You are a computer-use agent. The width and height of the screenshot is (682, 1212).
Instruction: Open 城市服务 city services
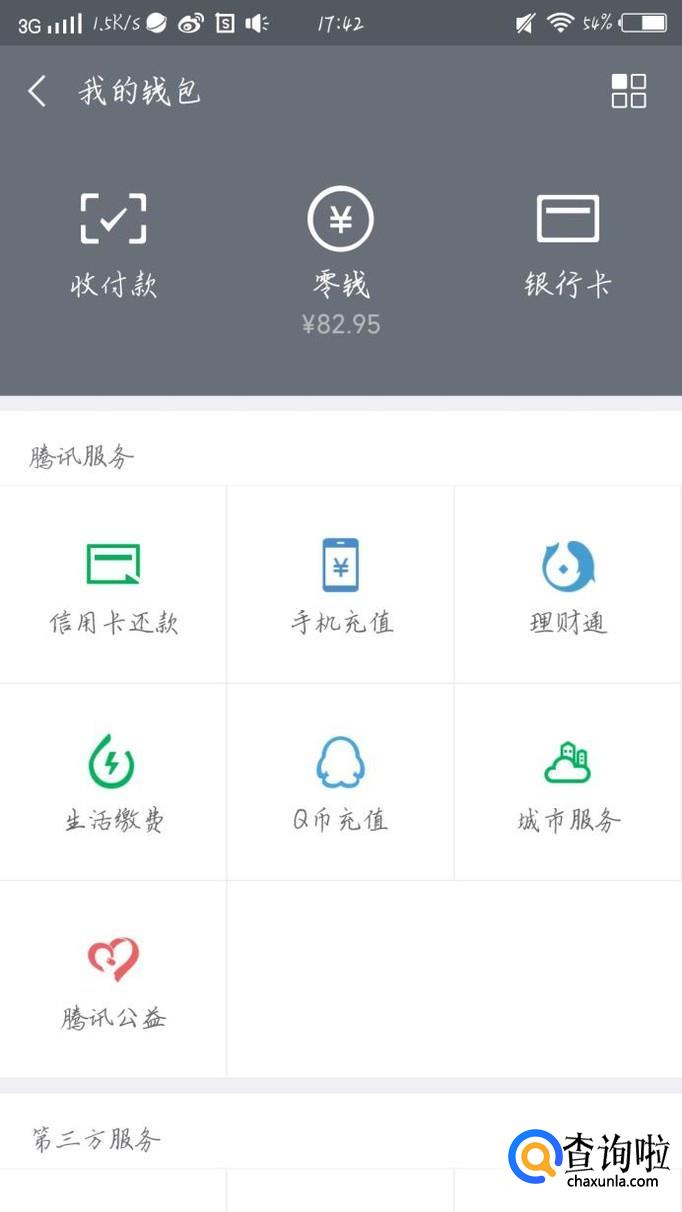pyautogui.click(x=568, y=782)
